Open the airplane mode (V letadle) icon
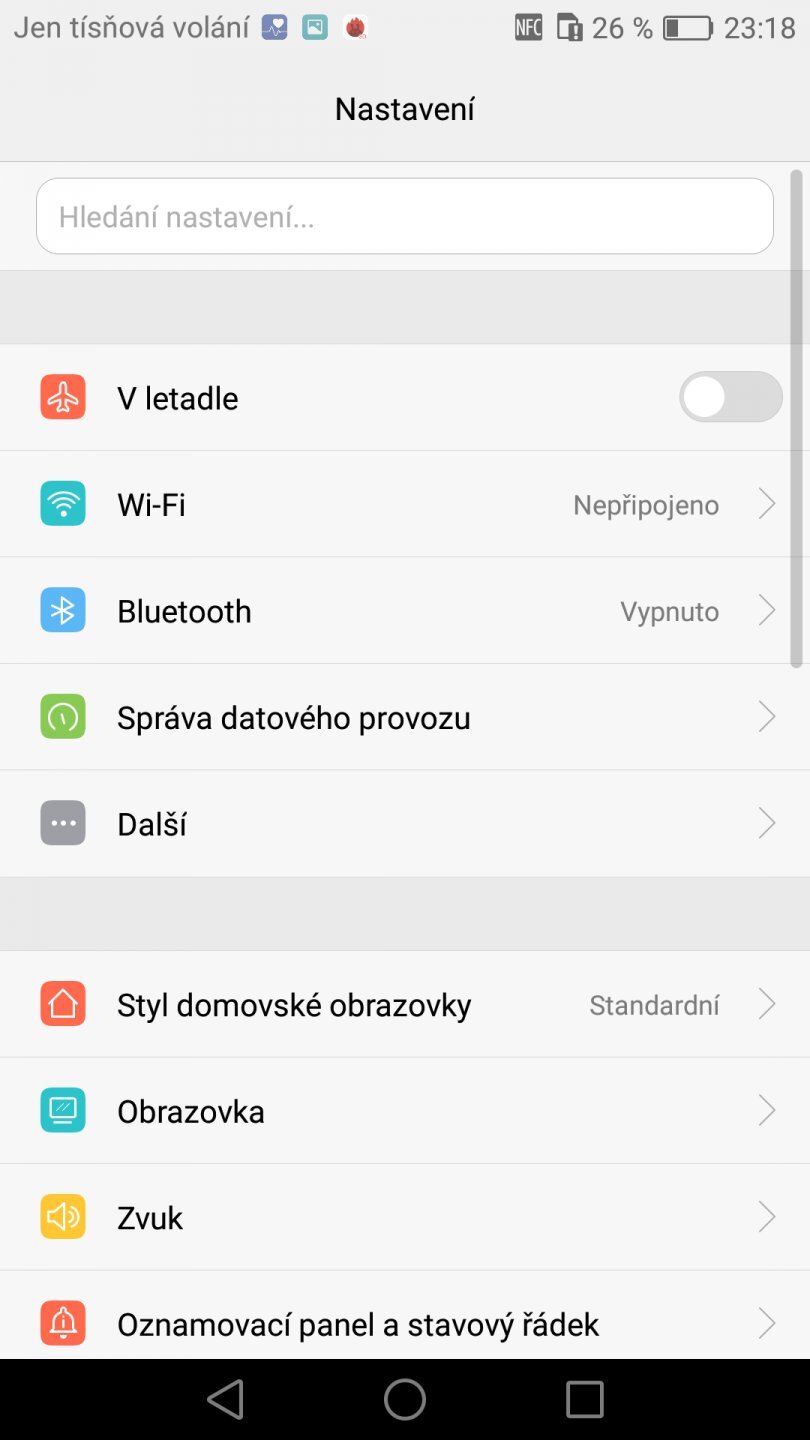The height and width of the screenshot is (1440, 810). (63, 397)
